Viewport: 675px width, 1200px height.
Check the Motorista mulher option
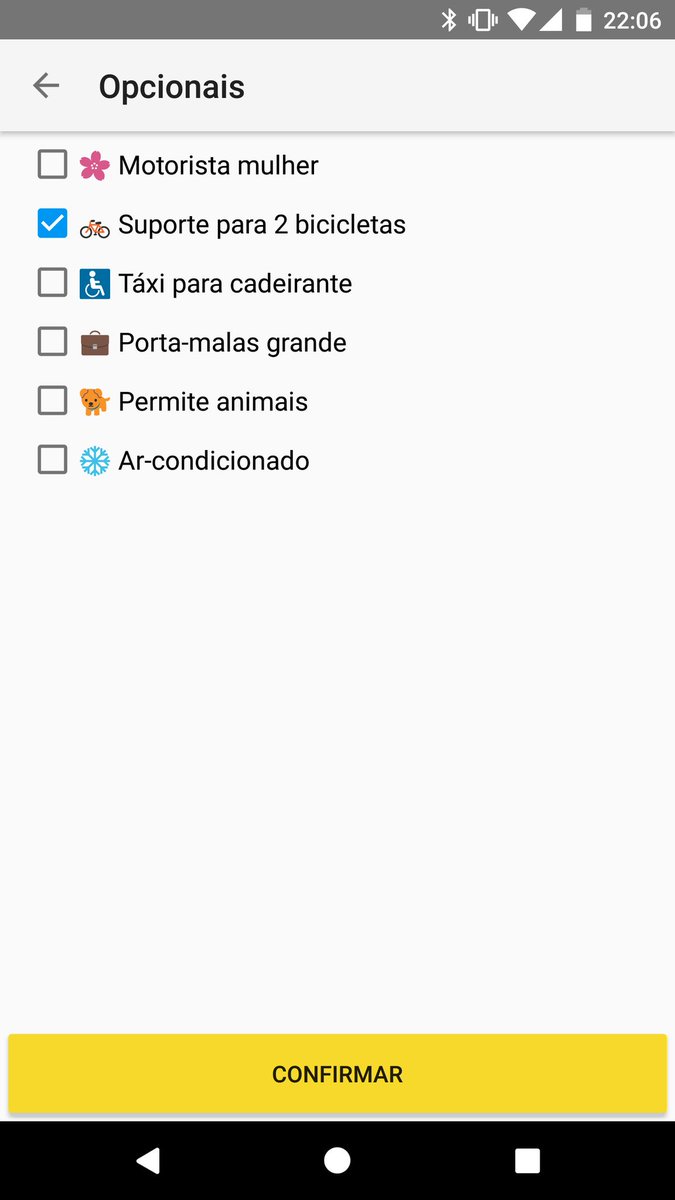52,164
